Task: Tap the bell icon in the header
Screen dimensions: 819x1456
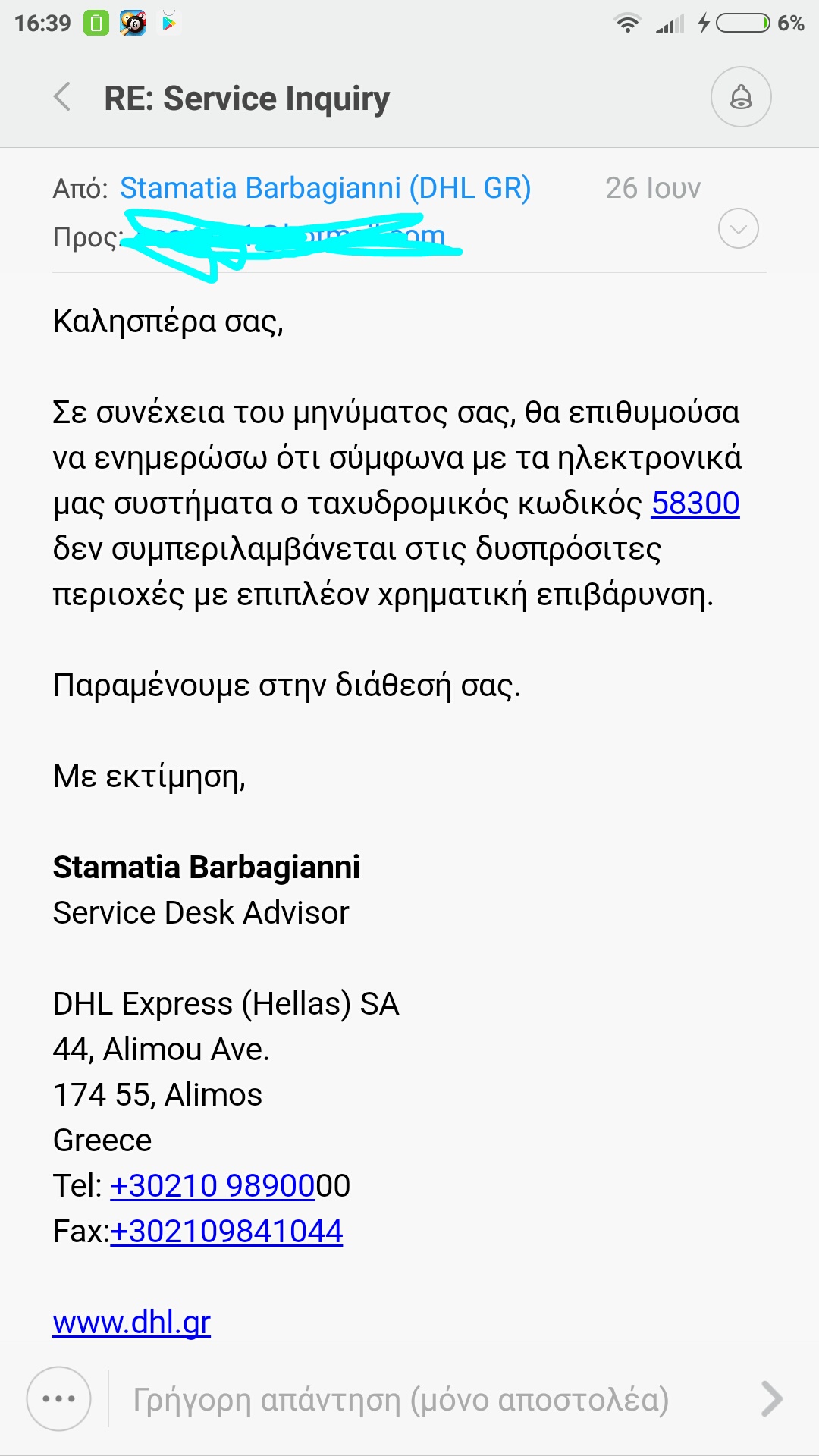Action: pos(740,97)
